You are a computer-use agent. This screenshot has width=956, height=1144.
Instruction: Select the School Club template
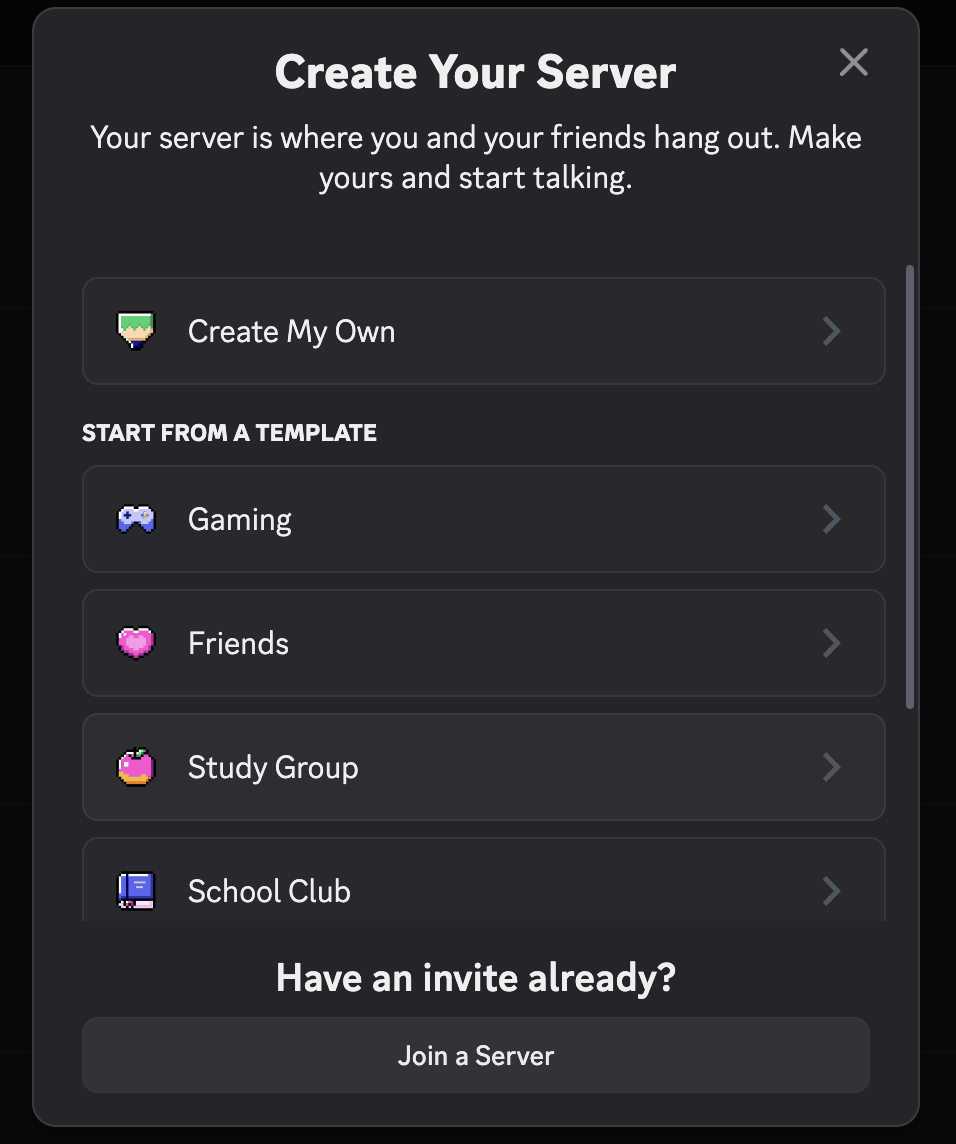point(483,889)
